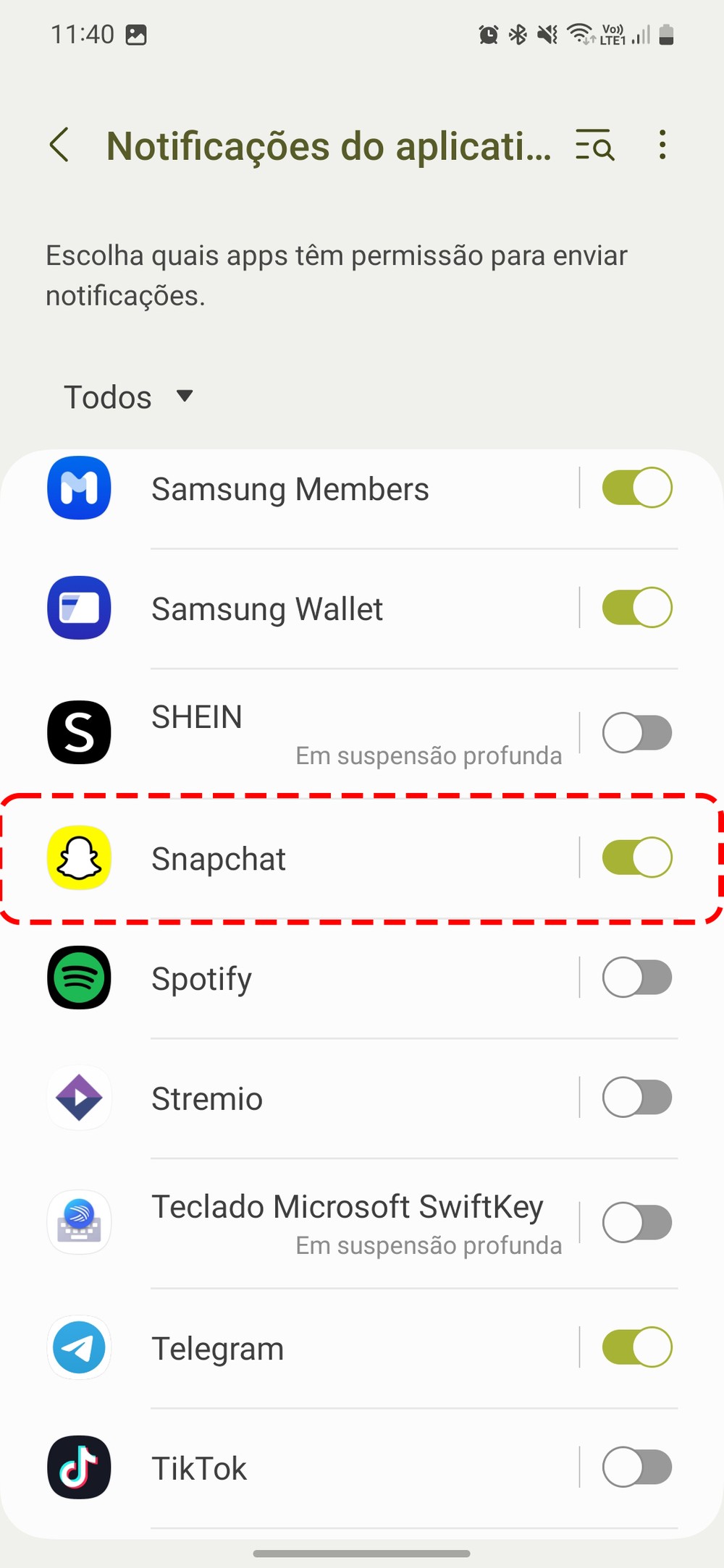Expand the Todos filter dropdown
Screen dimensions: 724x1568
point(129,397)
